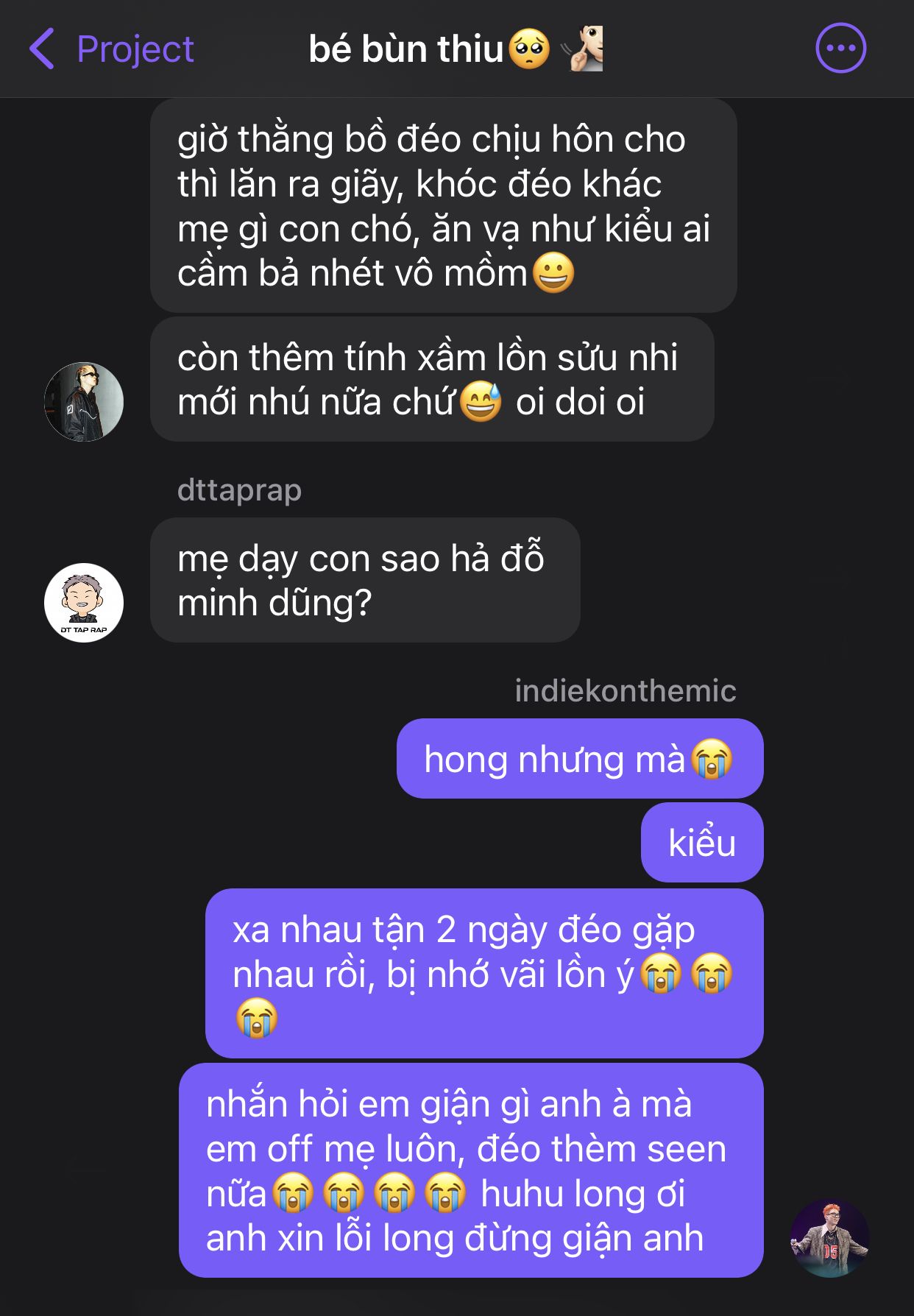The image size is (914, 1316).
Task: Open indiekonthemic's avatar at the bottom
Action: click(x=829, y=1238)
